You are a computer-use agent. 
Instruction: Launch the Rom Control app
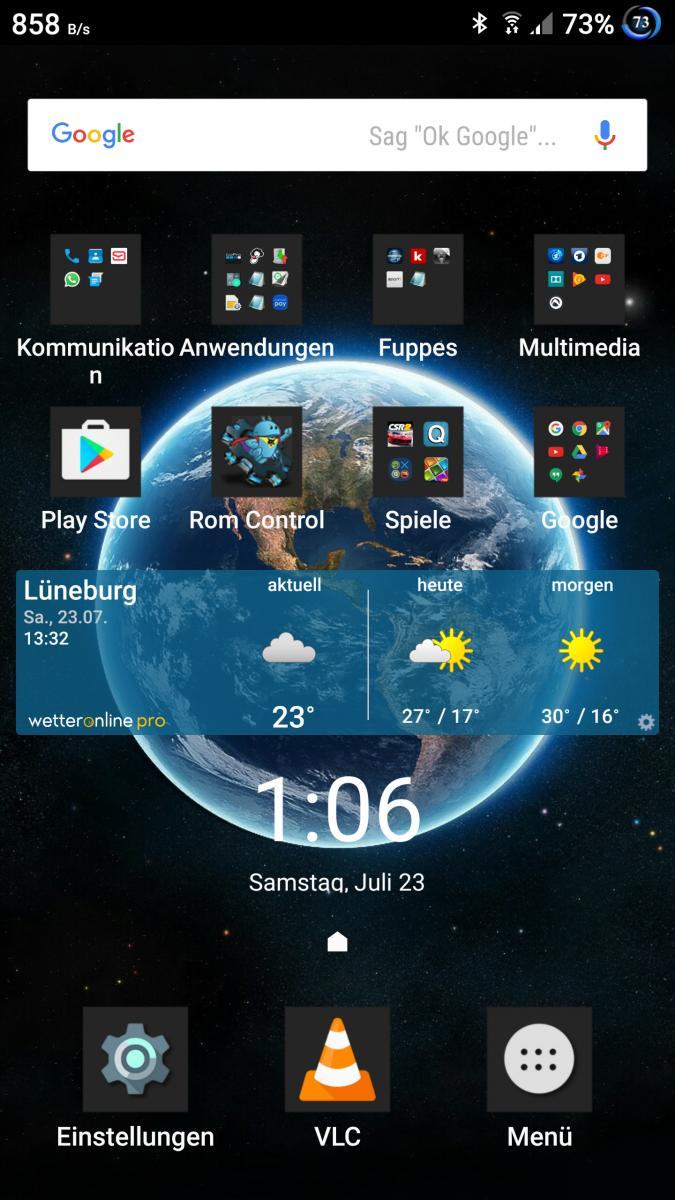click(x=256, y=451)
